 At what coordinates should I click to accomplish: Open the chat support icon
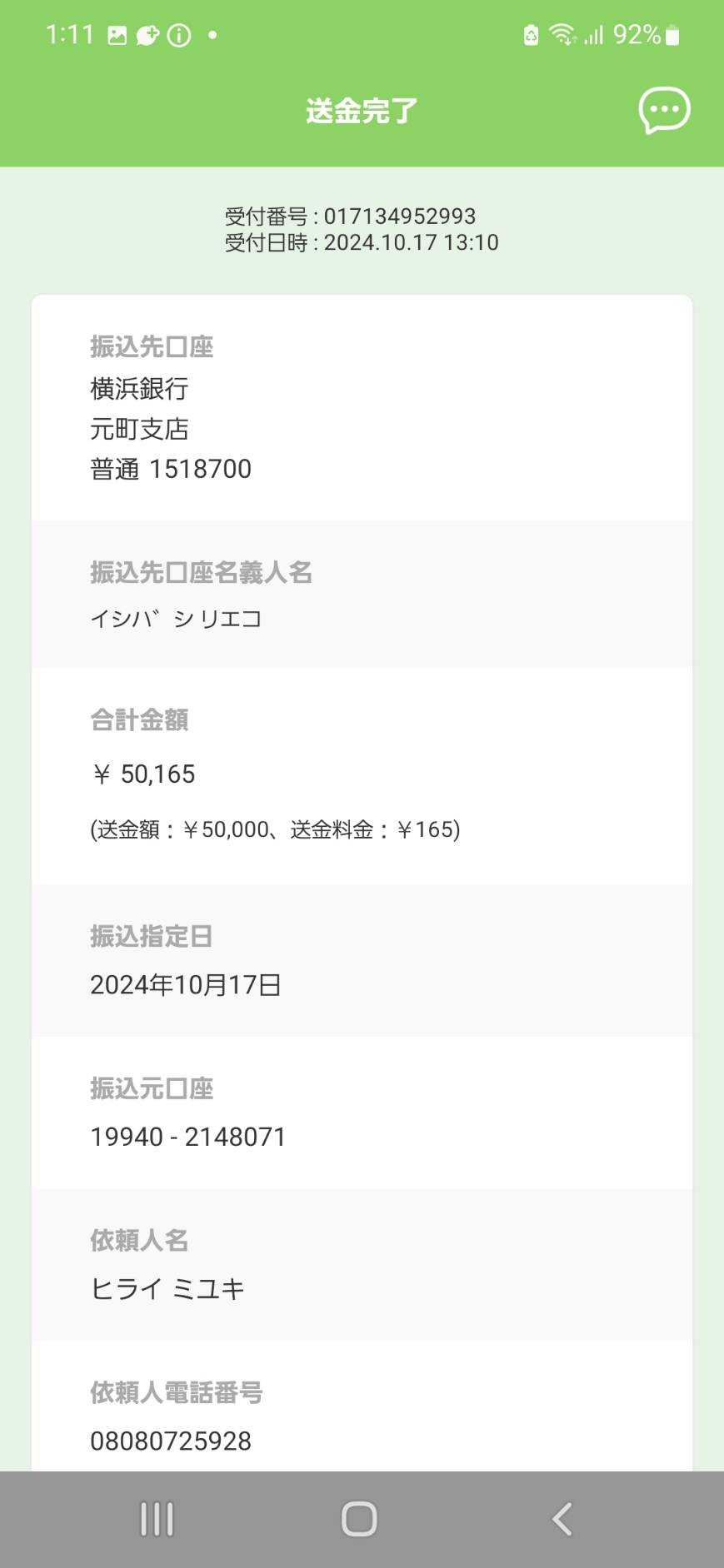point(664,110)
